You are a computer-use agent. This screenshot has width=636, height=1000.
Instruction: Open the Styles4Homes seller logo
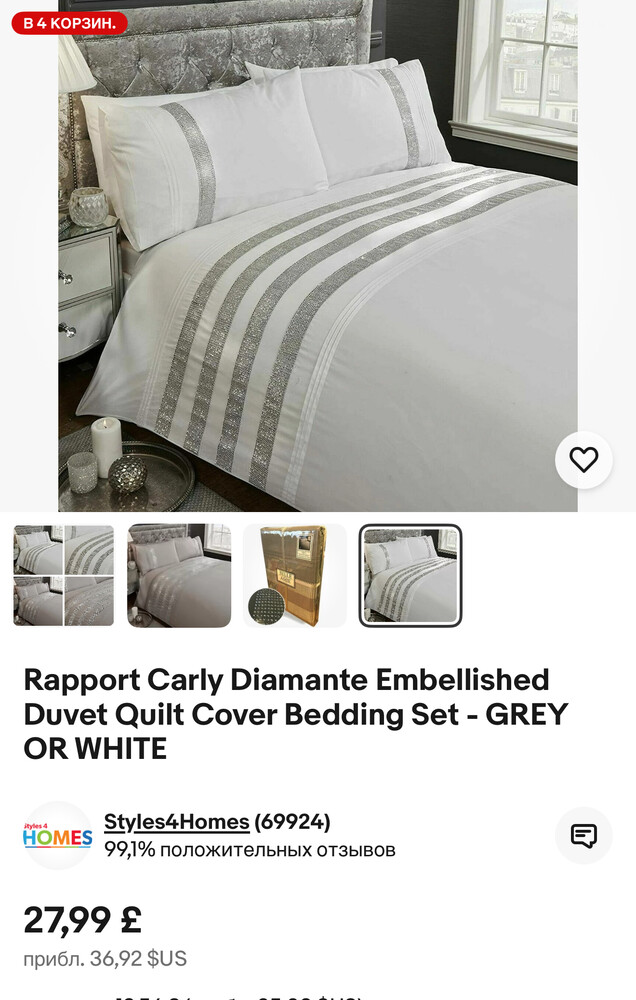[57, 836]
